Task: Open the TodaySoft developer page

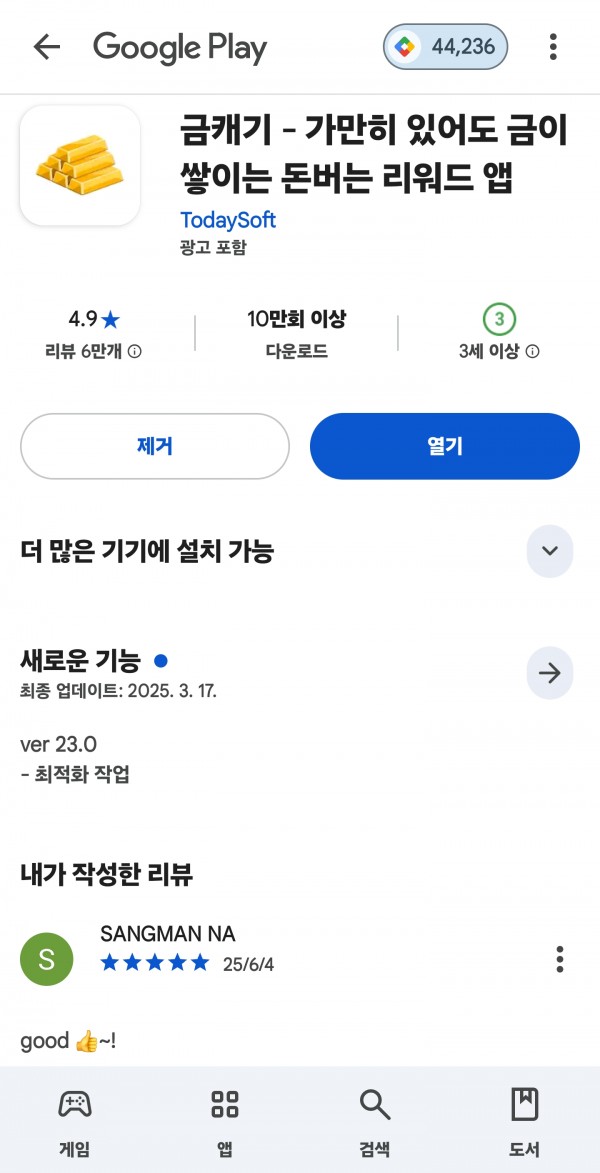Action: [x=228, y=220]
